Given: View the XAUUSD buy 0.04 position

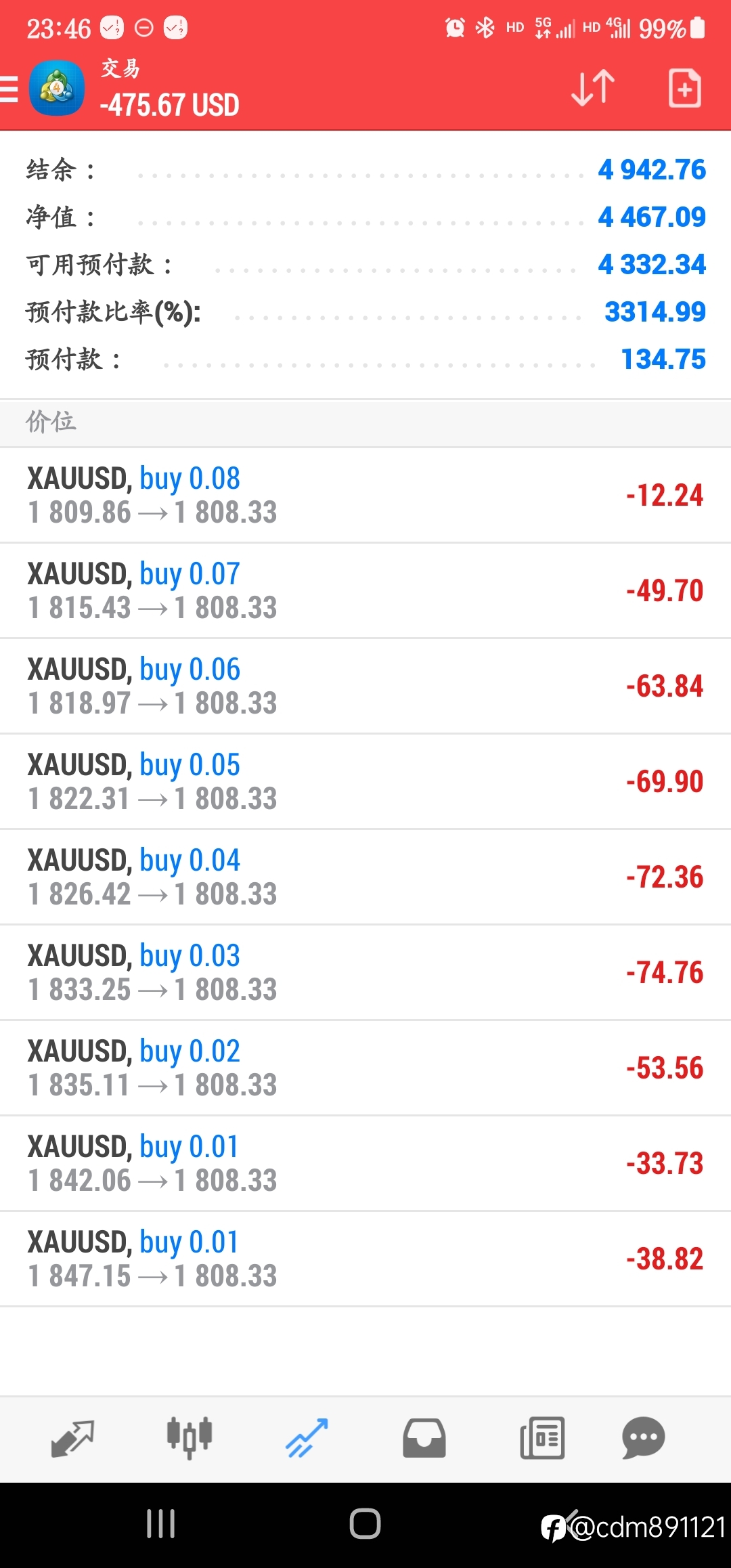Looking at the screenshot, I should (x=365, y=877).
